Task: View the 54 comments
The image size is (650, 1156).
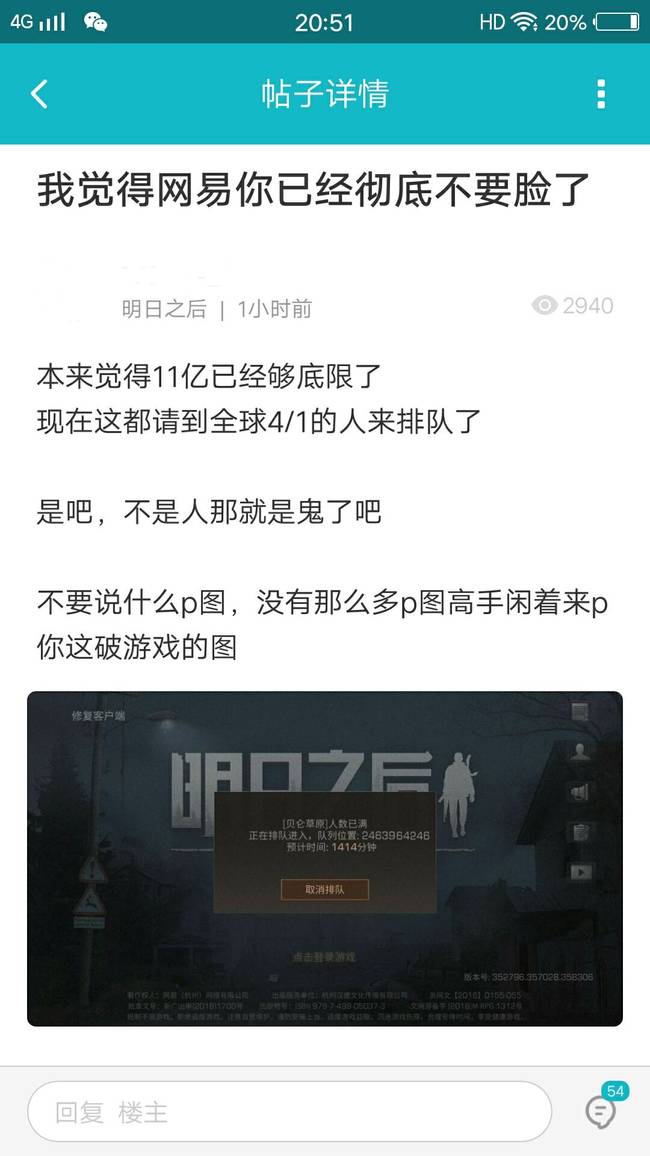Action: [x=601, y=1108]
